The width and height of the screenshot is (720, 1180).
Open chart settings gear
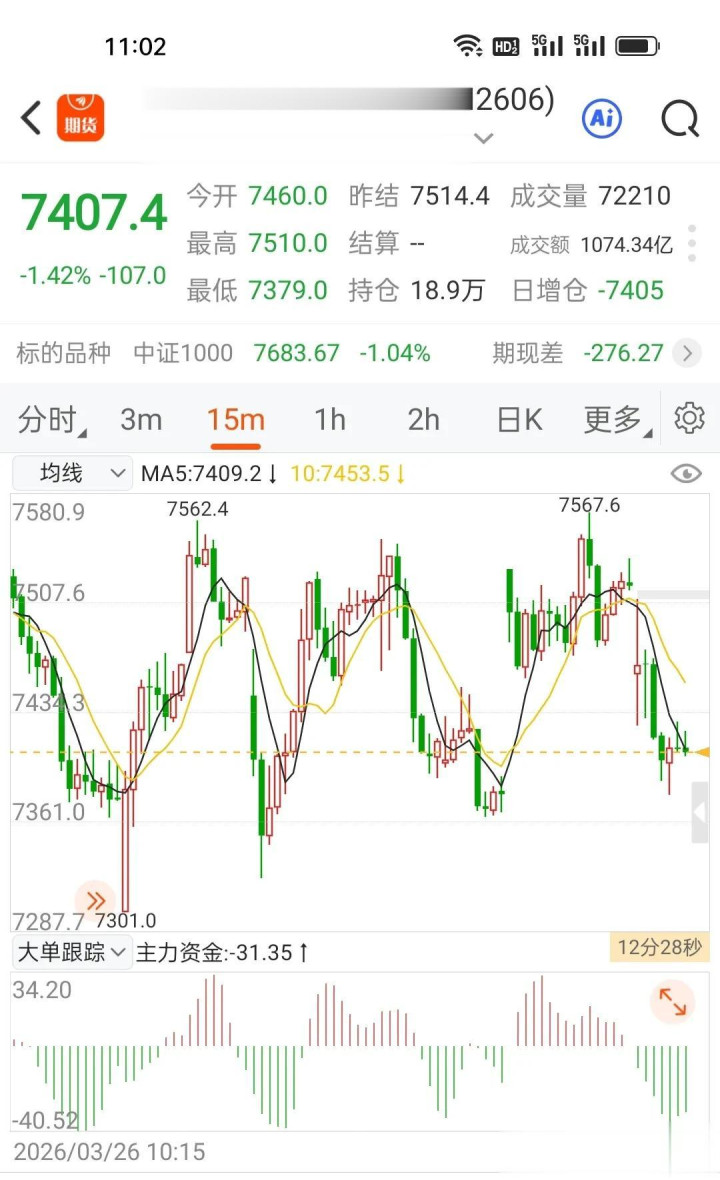pos(689,418)
